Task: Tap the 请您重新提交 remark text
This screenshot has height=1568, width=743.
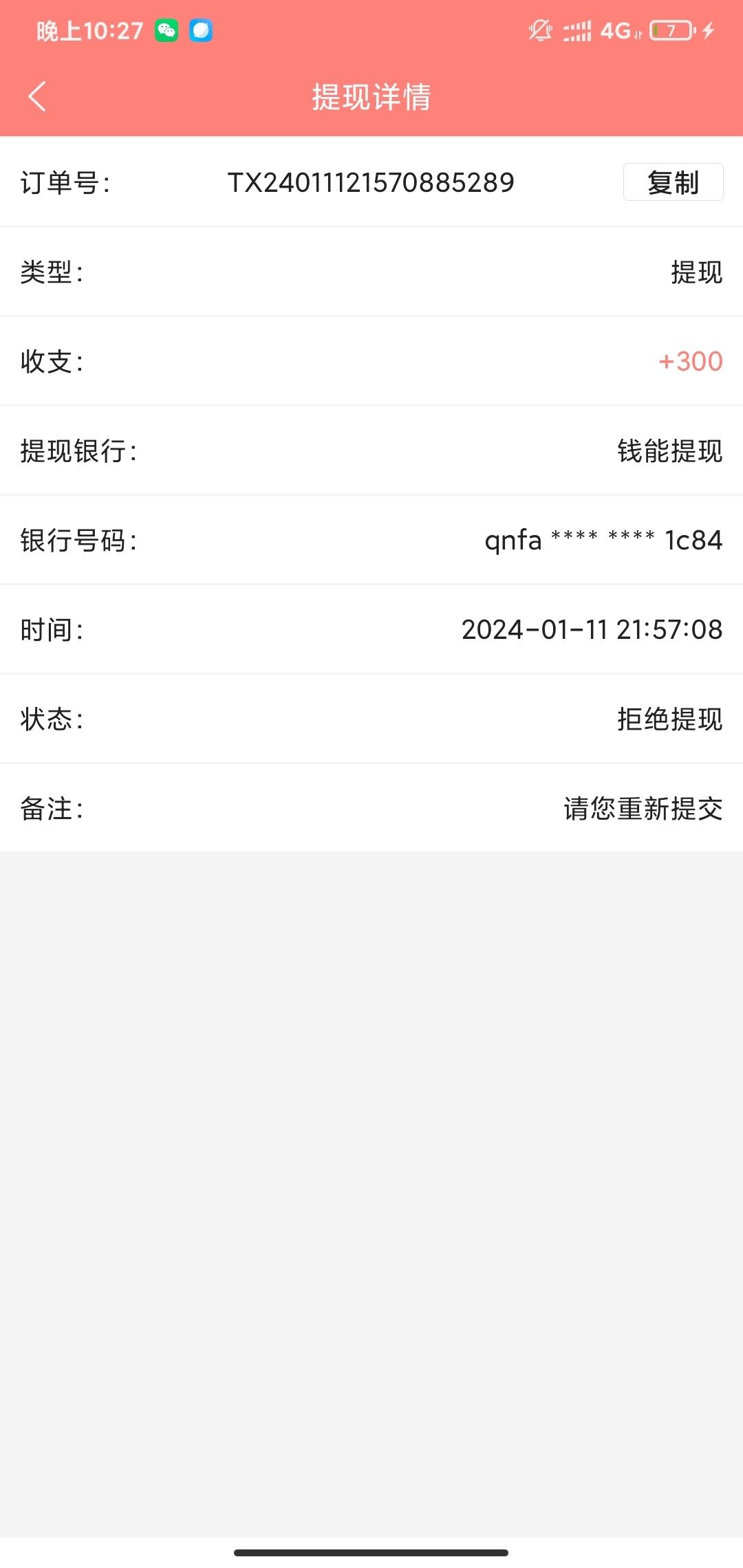Action: click(x=643, y=809)
